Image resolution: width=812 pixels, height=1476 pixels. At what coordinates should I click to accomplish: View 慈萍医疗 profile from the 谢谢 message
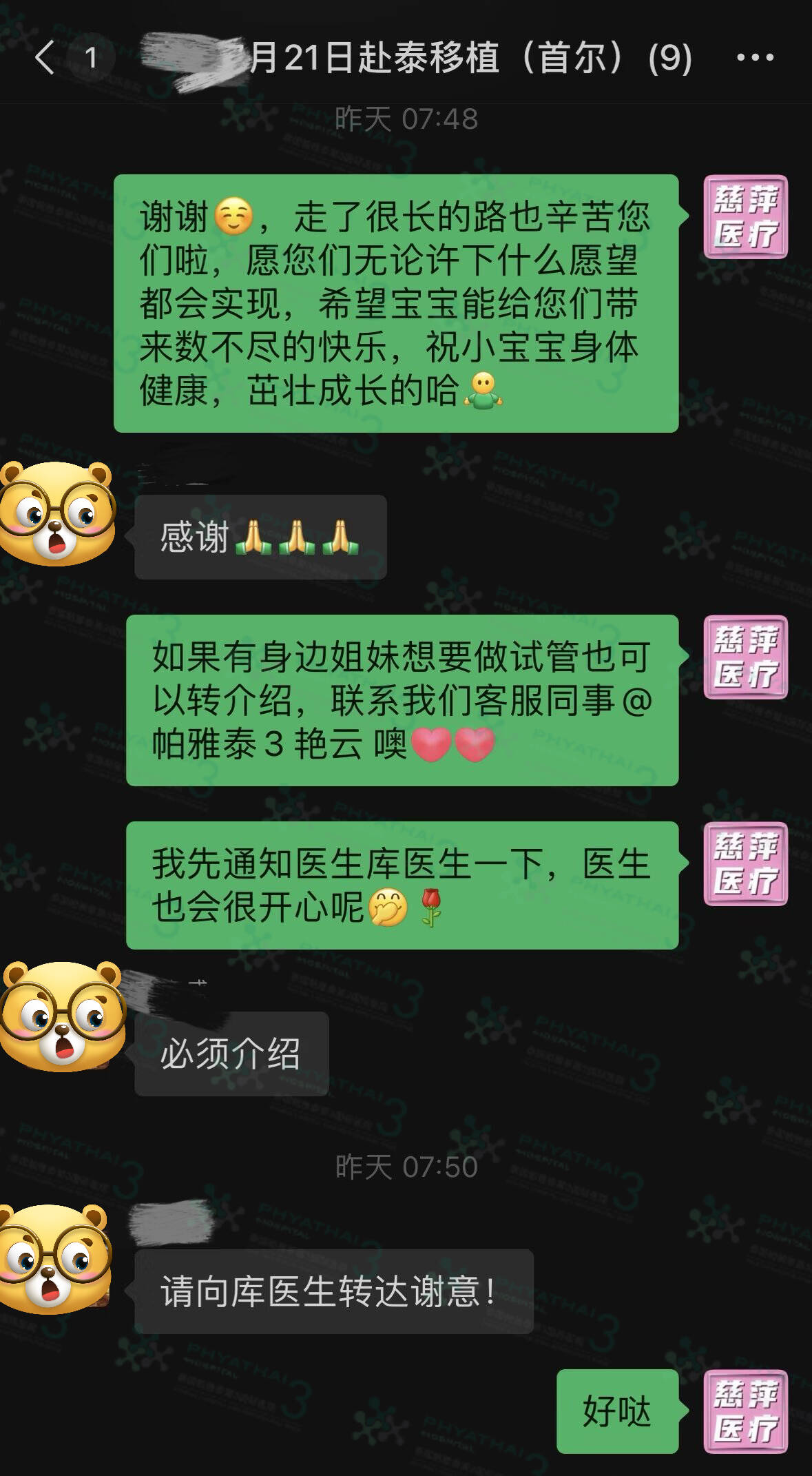click(745, 216)
